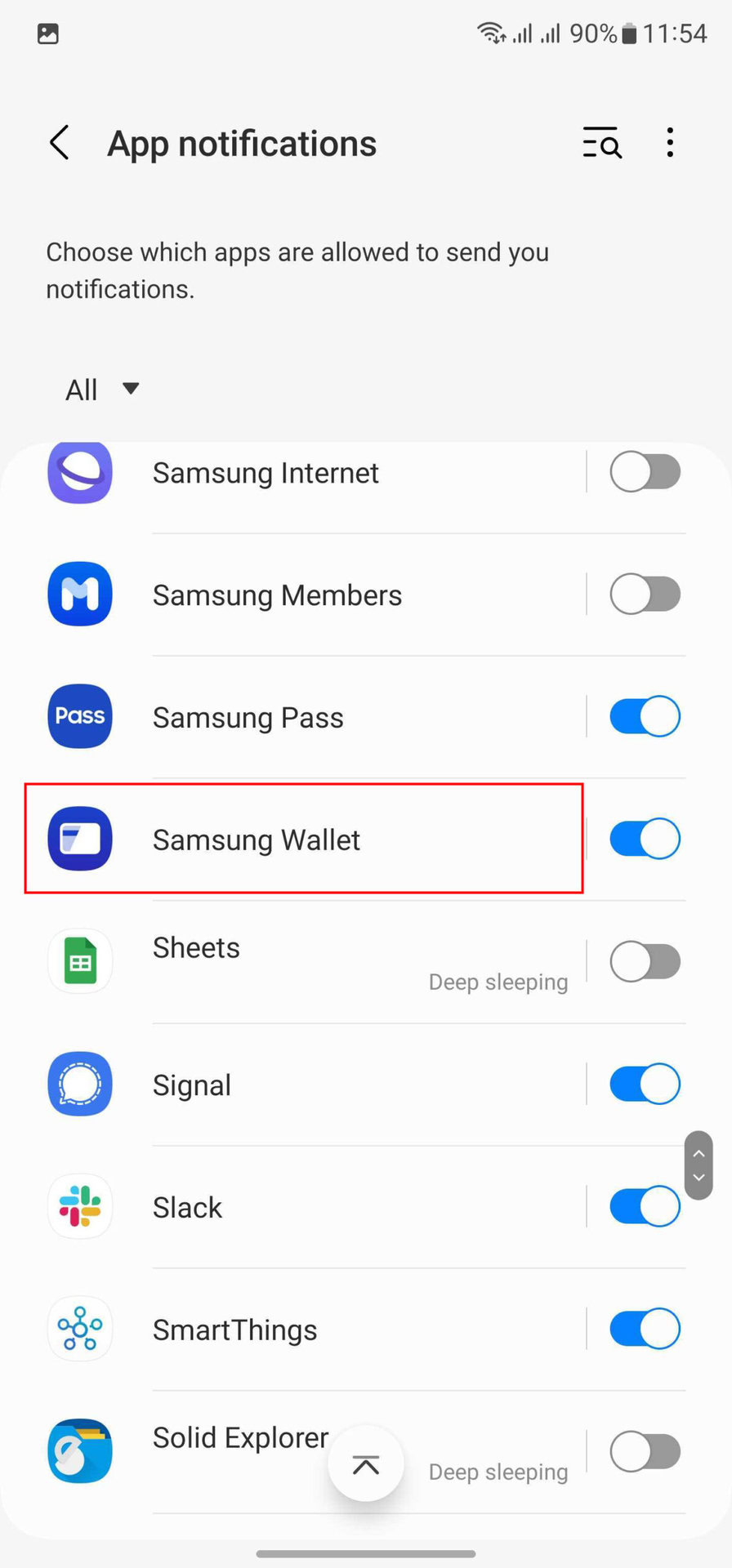Screen dimensions: 732x1568
Task: Go back from App notifications
Action: tap(59, 143)
